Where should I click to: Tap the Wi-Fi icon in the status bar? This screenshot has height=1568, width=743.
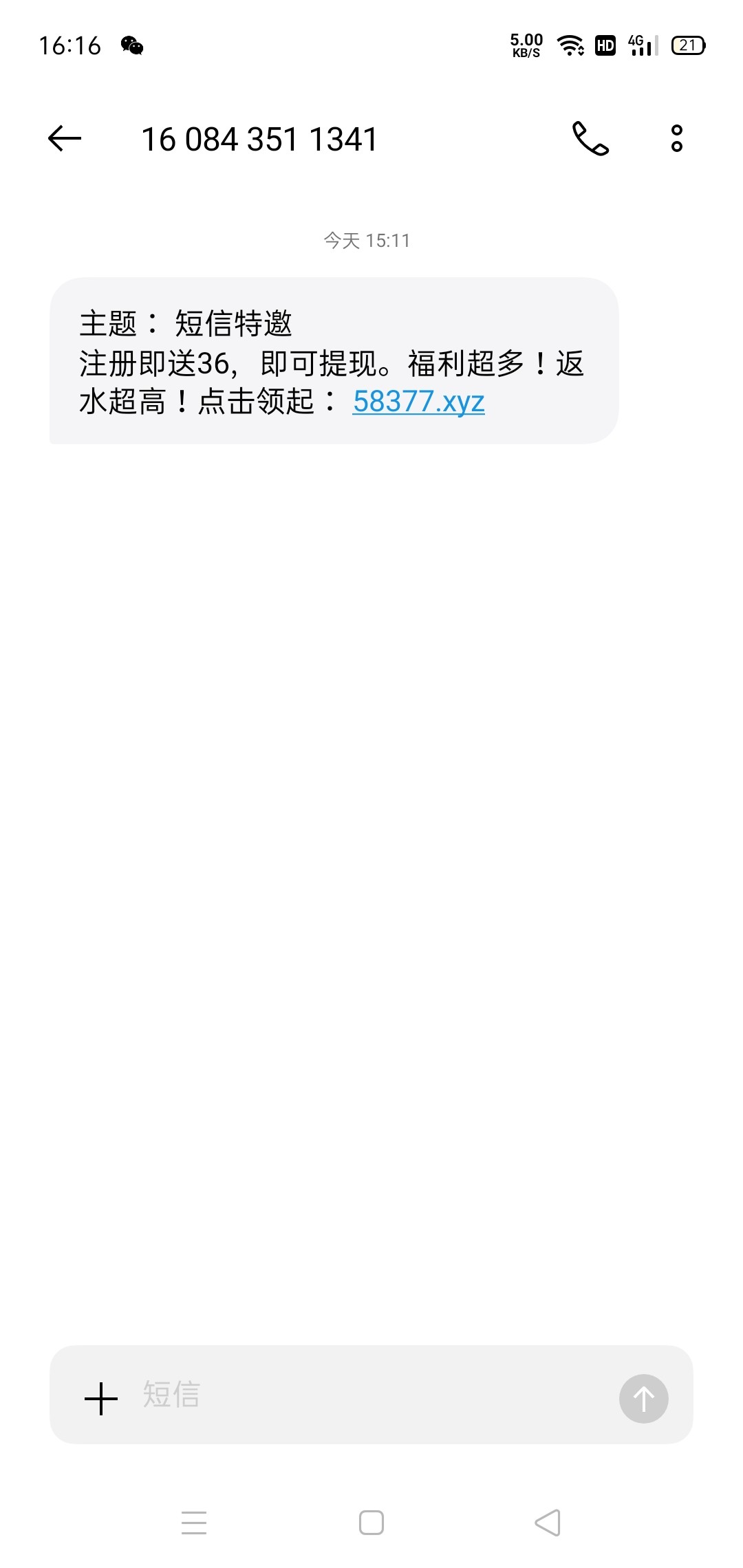tap(569, 46)
